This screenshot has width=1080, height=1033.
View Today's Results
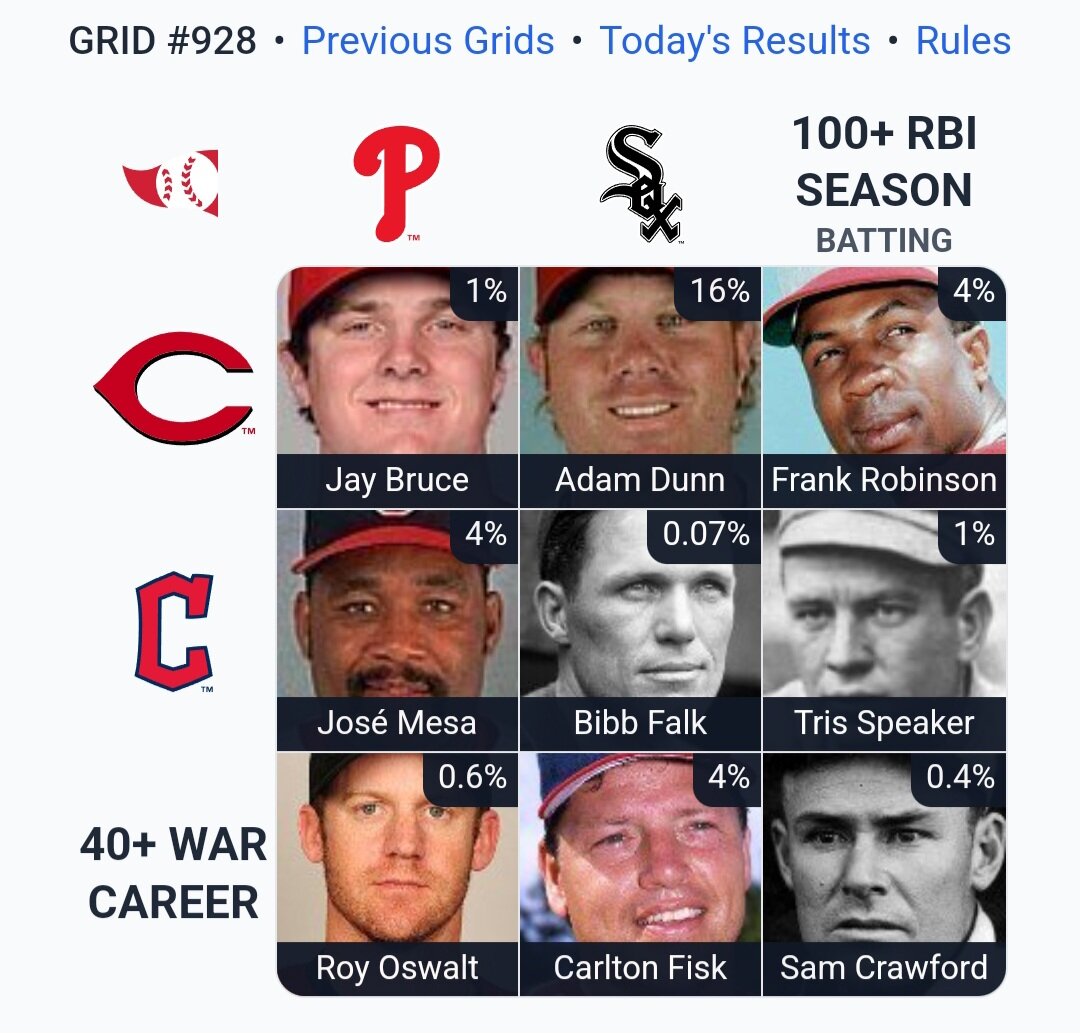734,41
